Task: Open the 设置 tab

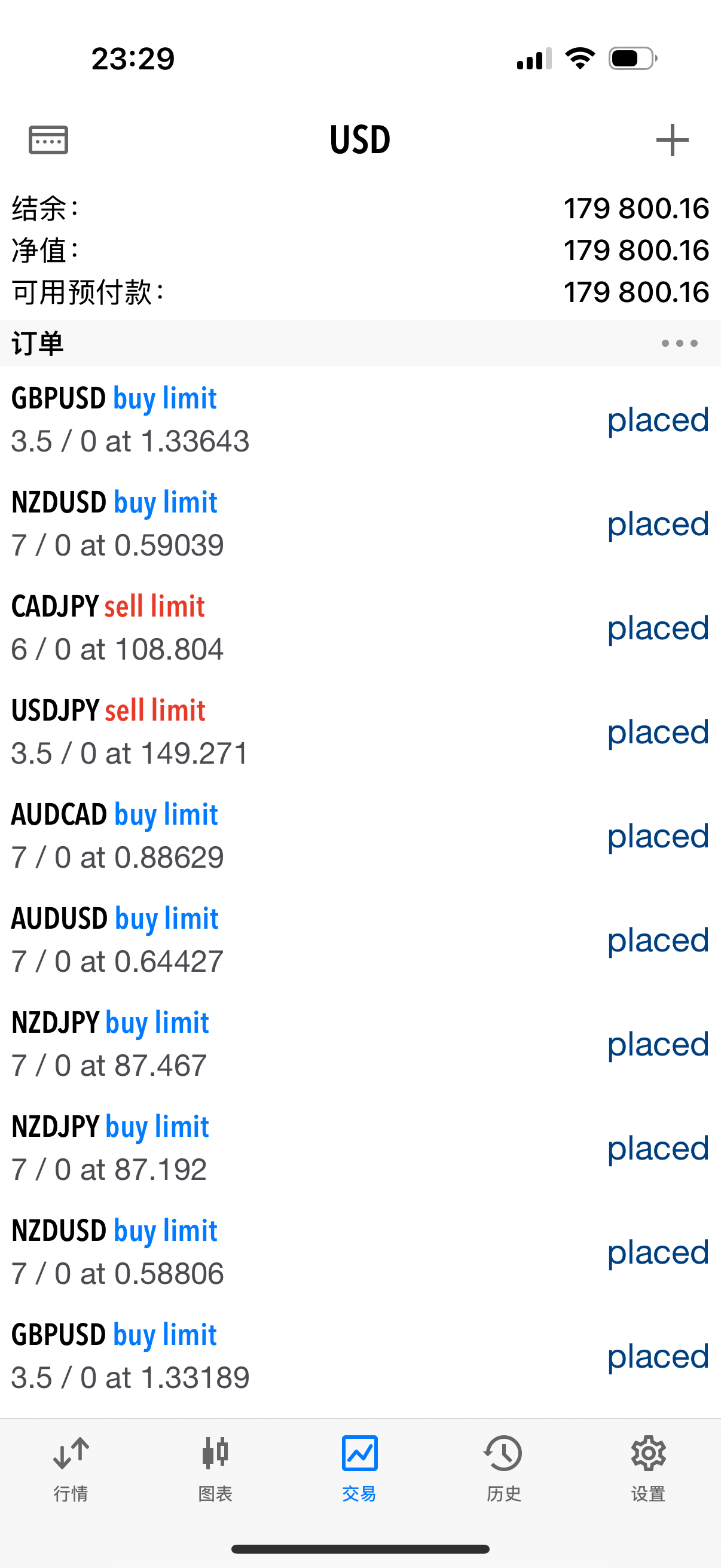Action: click(x=648, y=1468)
